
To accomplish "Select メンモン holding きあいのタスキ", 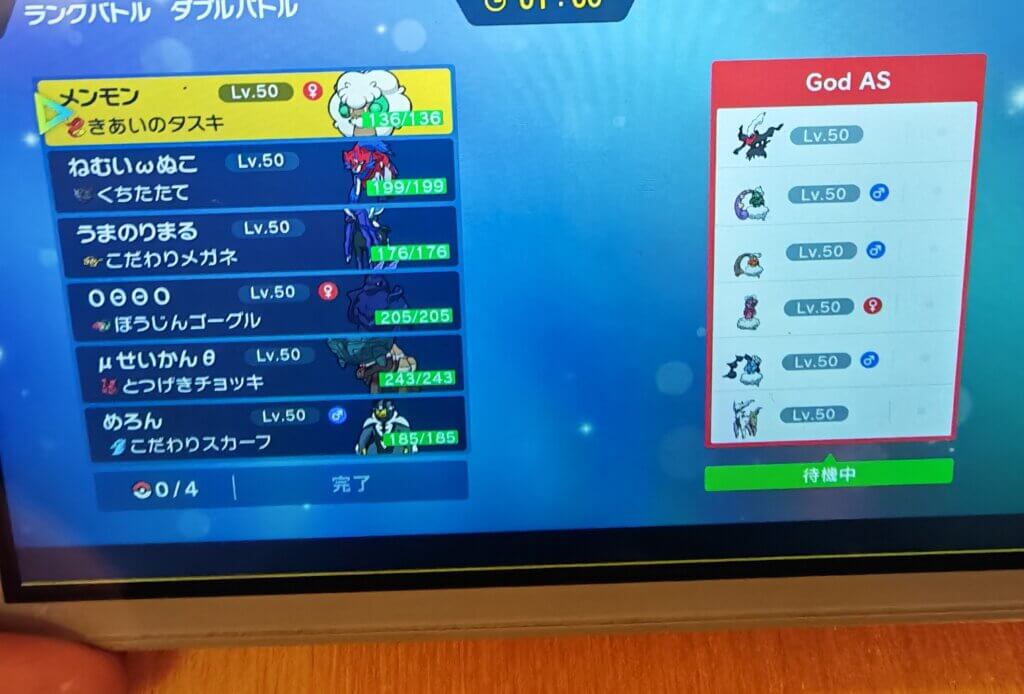I will click(x=245, y=108).
